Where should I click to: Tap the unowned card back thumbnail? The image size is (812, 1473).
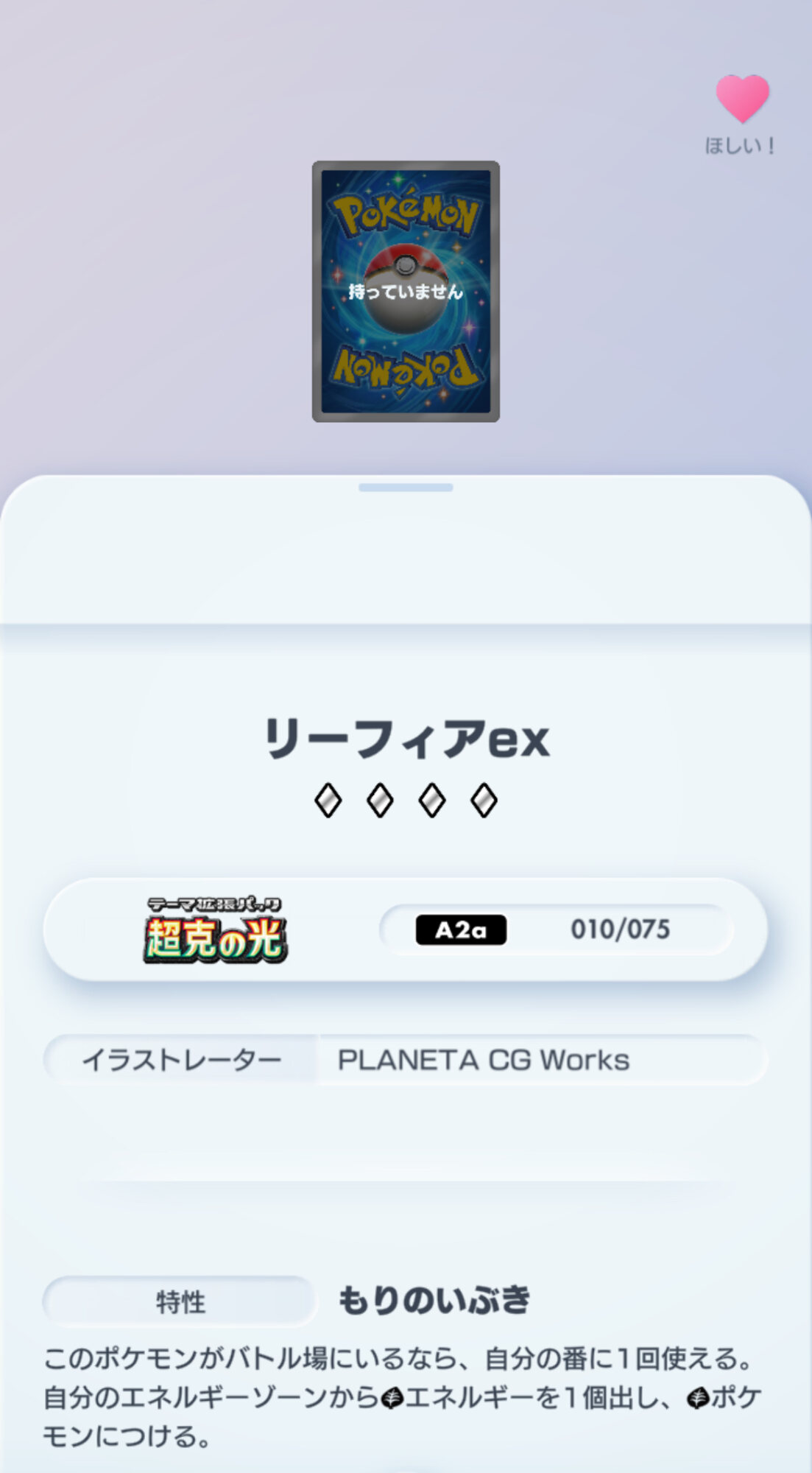tap(406, 292)
